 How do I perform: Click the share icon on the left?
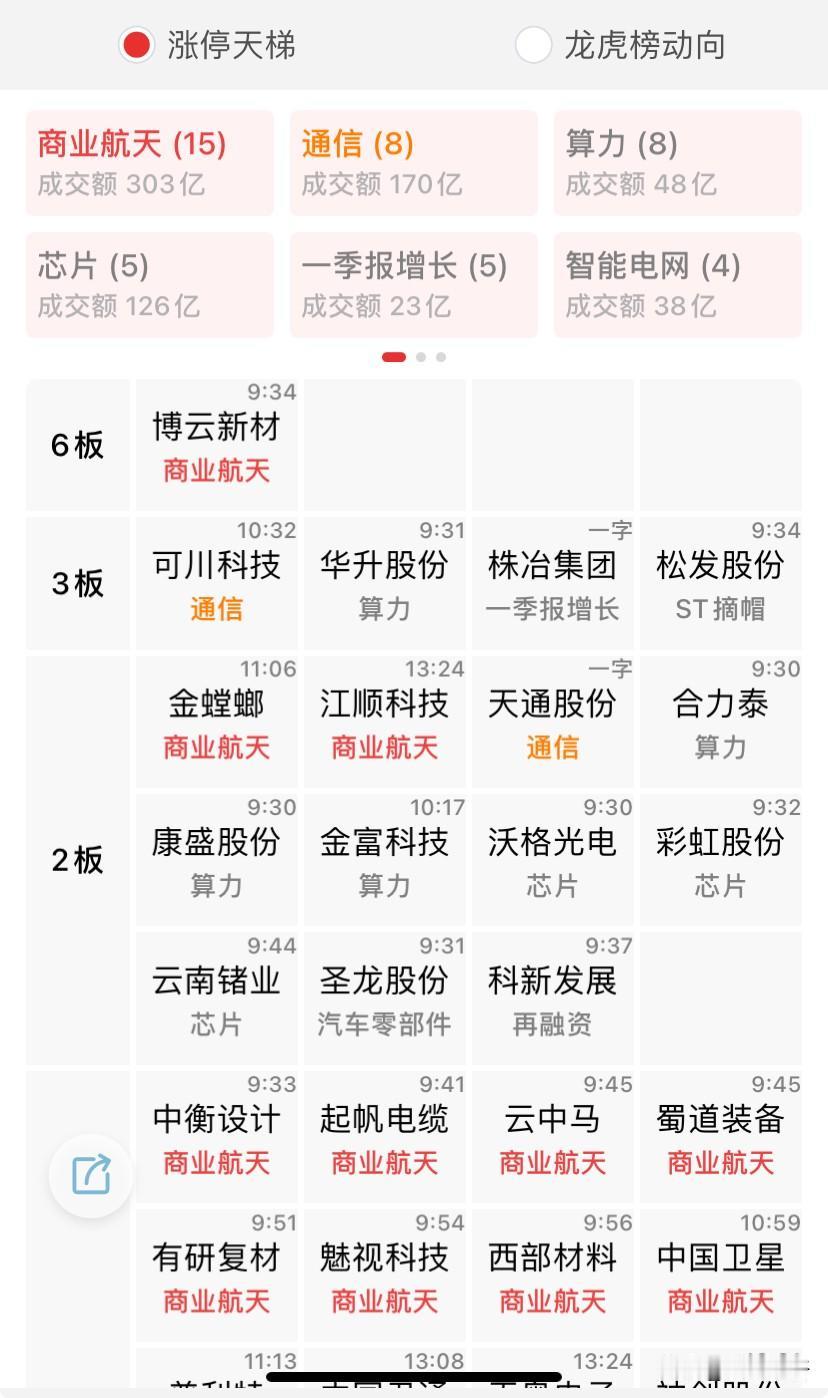[91, 1175]
